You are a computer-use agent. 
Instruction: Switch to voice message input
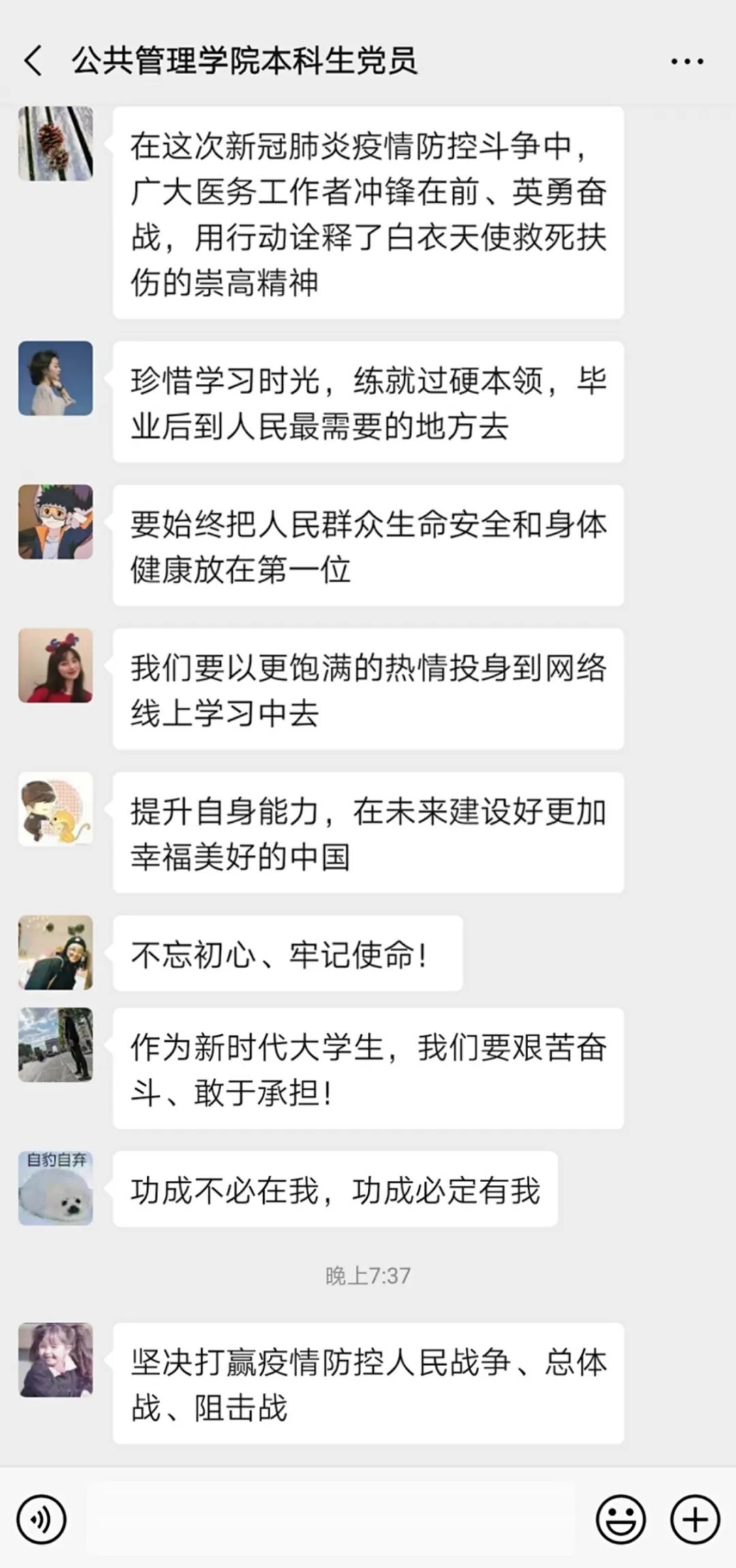[42, 1520]
